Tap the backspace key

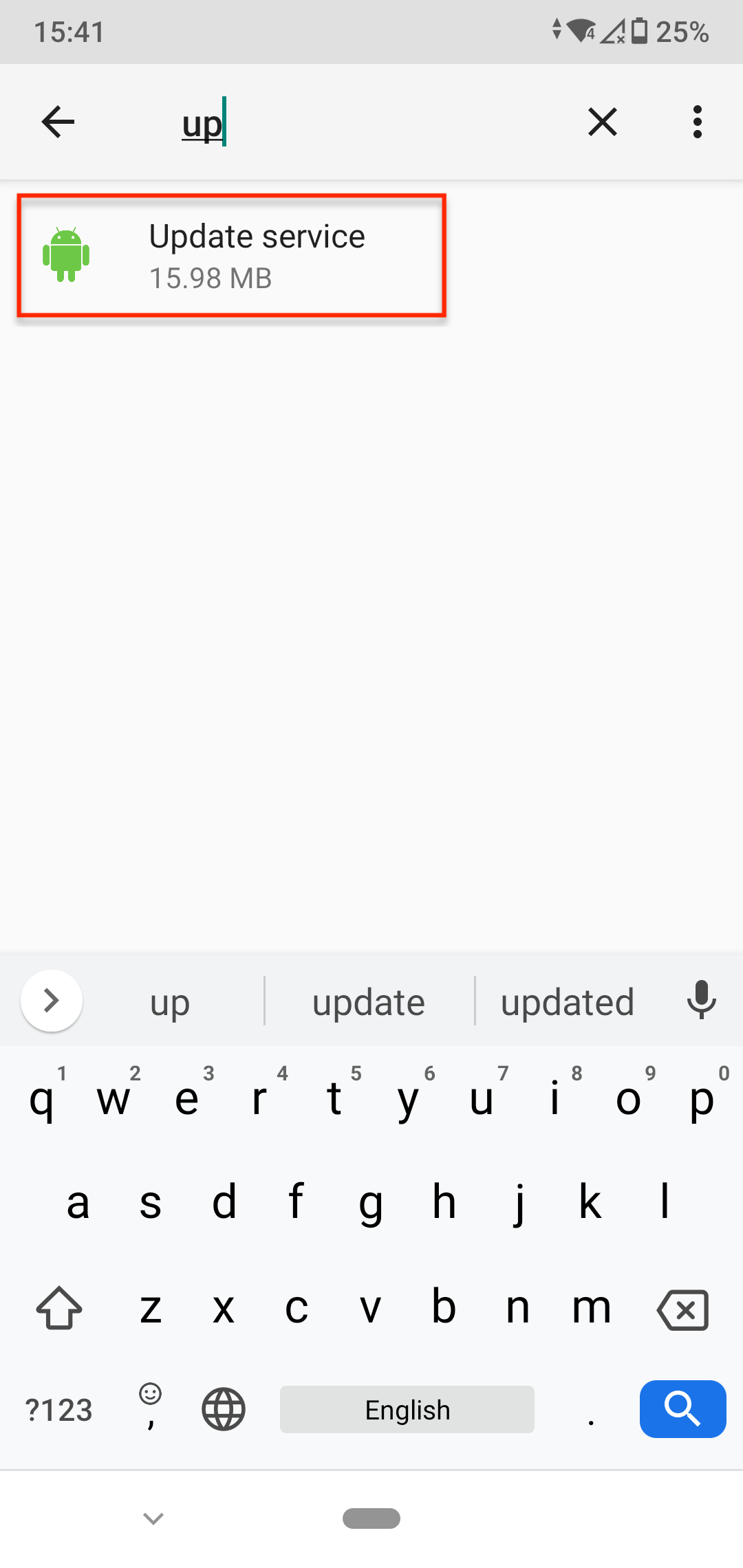[x=682, y=1307]
